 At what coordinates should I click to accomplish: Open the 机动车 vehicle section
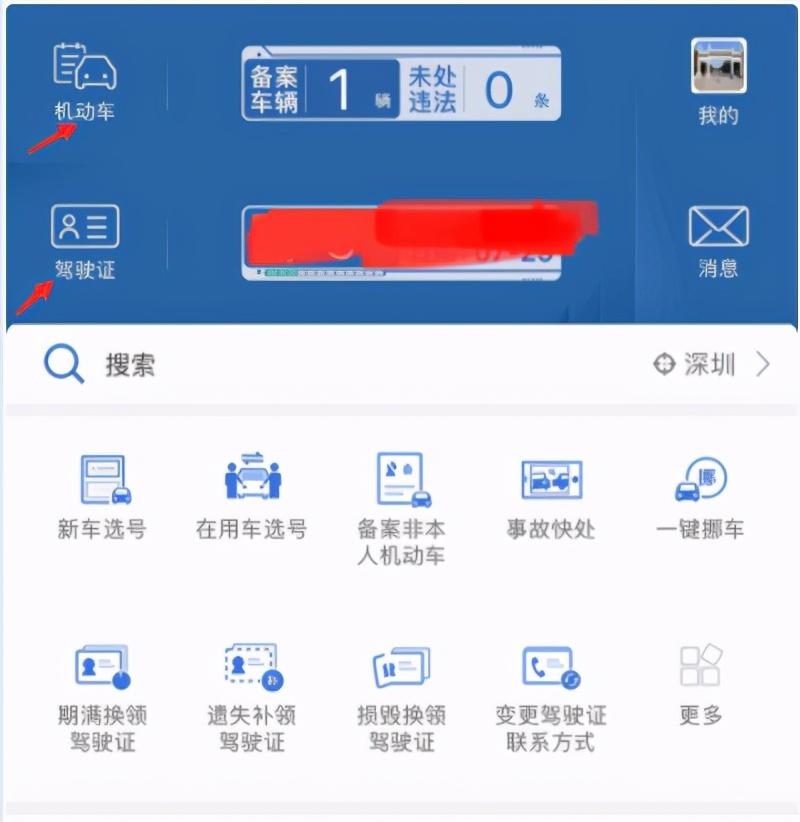click(x=85, y=80)
